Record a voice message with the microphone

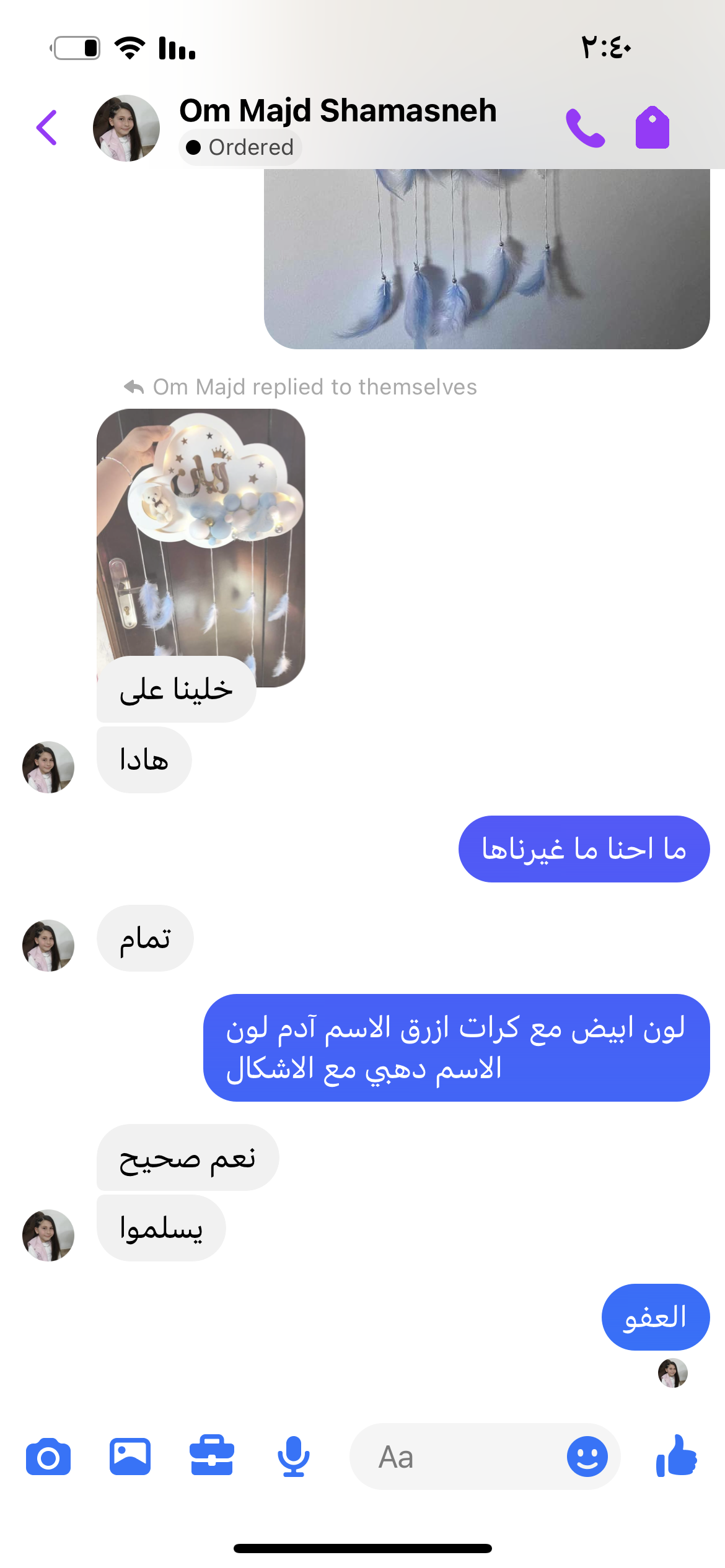(294, 1457)
